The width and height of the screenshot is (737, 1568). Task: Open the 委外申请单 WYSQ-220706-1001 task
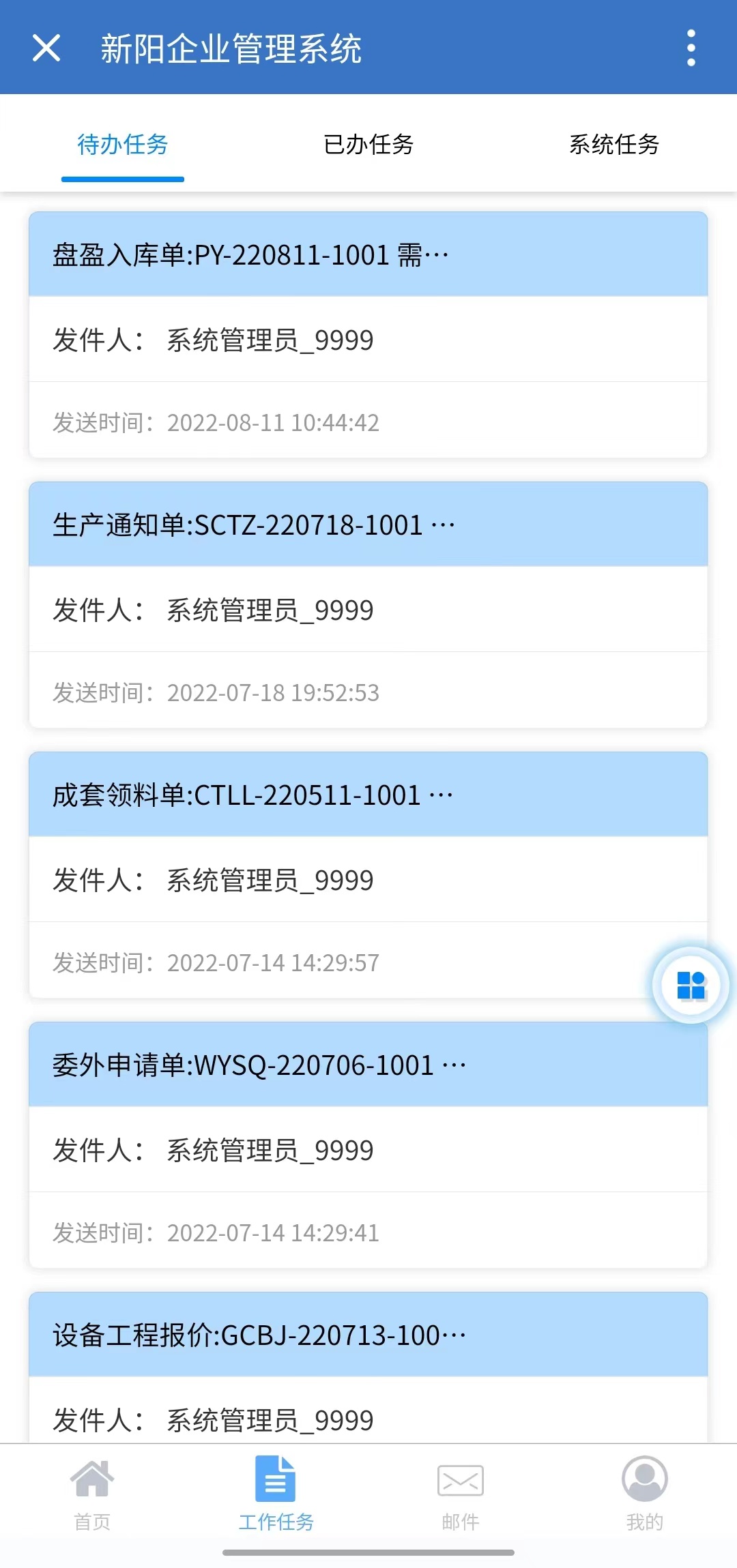tap(368, 1145)
